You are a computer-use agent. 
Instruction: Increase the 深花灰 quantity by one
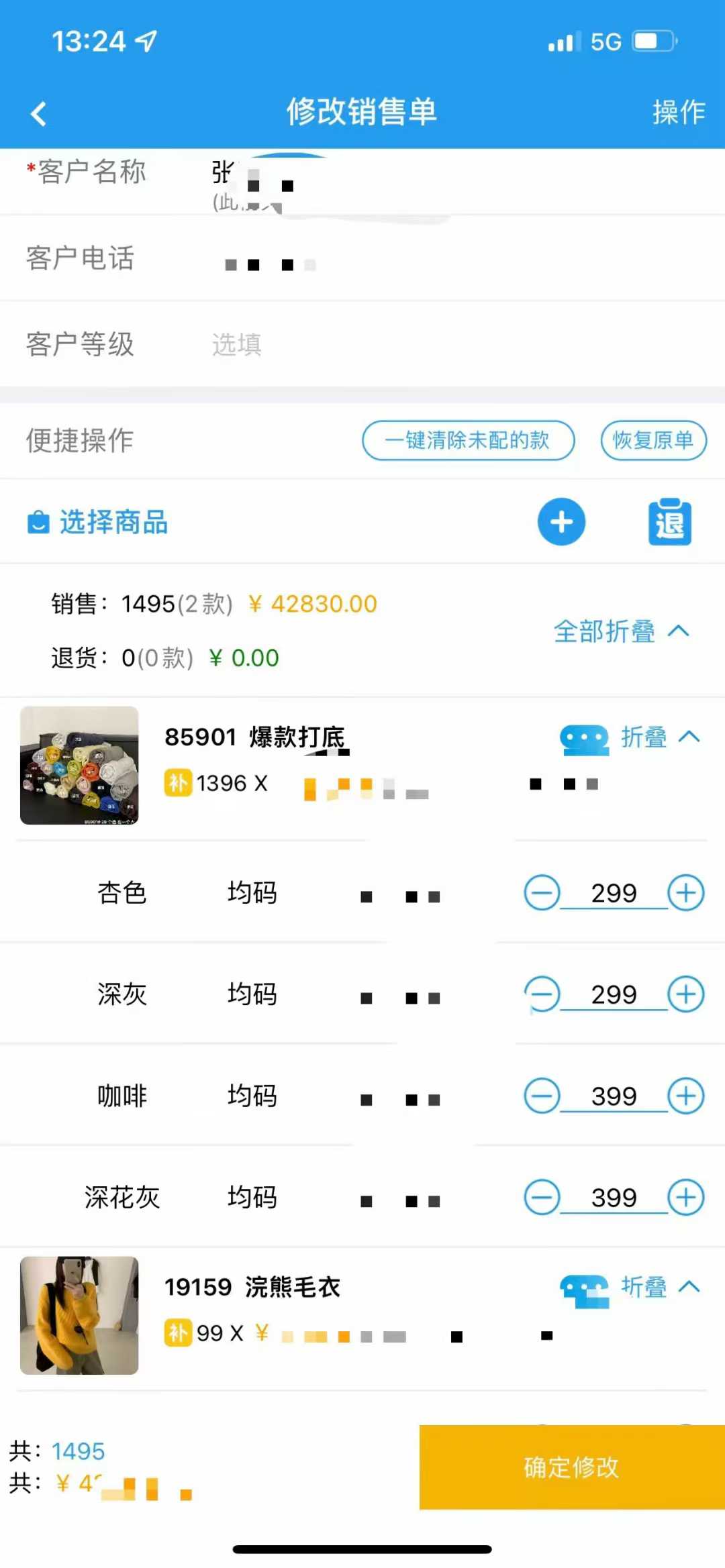(685, 1198)
